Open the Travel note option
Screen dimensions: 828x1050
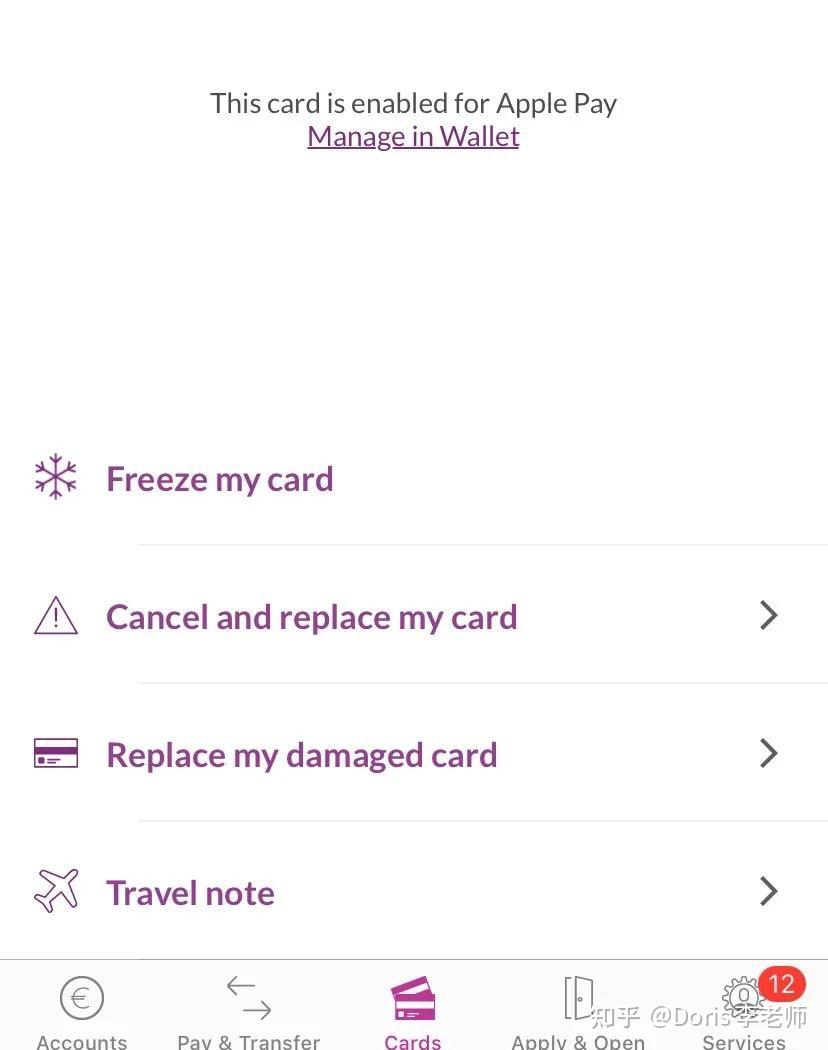pyautogui.click(x=190, y=893)
